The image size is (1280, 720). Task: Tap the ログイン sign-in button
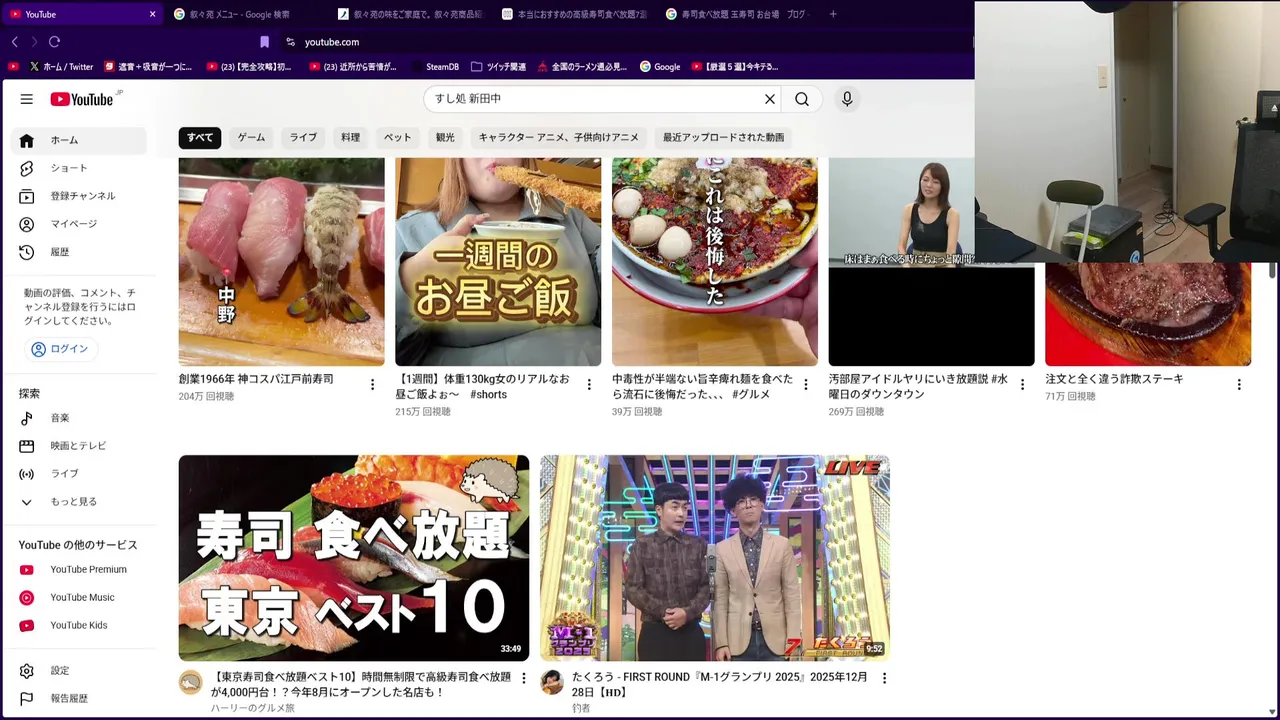point(60,349)
